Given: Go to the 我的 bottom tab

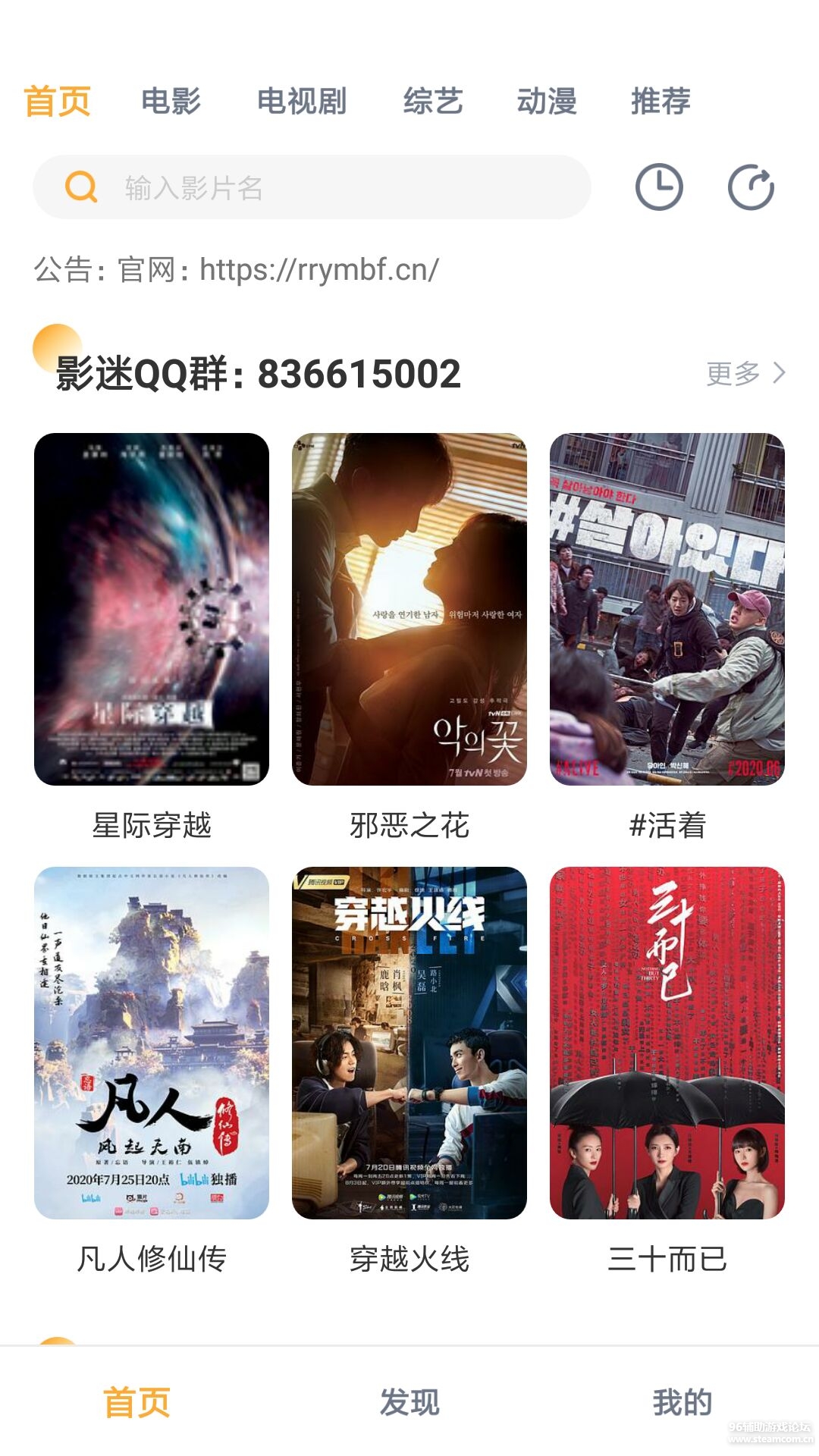Looking at the screenshot, I should click(682, 1402).
